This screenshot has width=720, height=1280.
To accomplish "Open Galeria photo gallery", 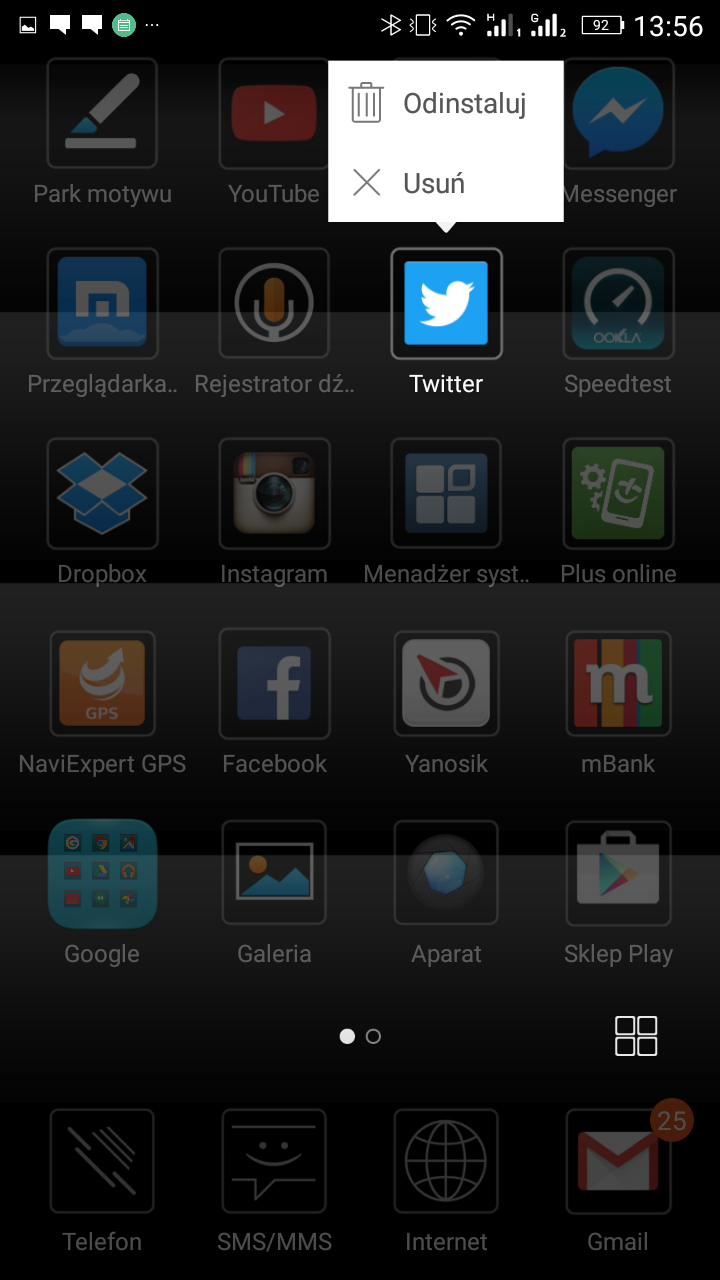I will pyautogui.click(x=274, y=873).
